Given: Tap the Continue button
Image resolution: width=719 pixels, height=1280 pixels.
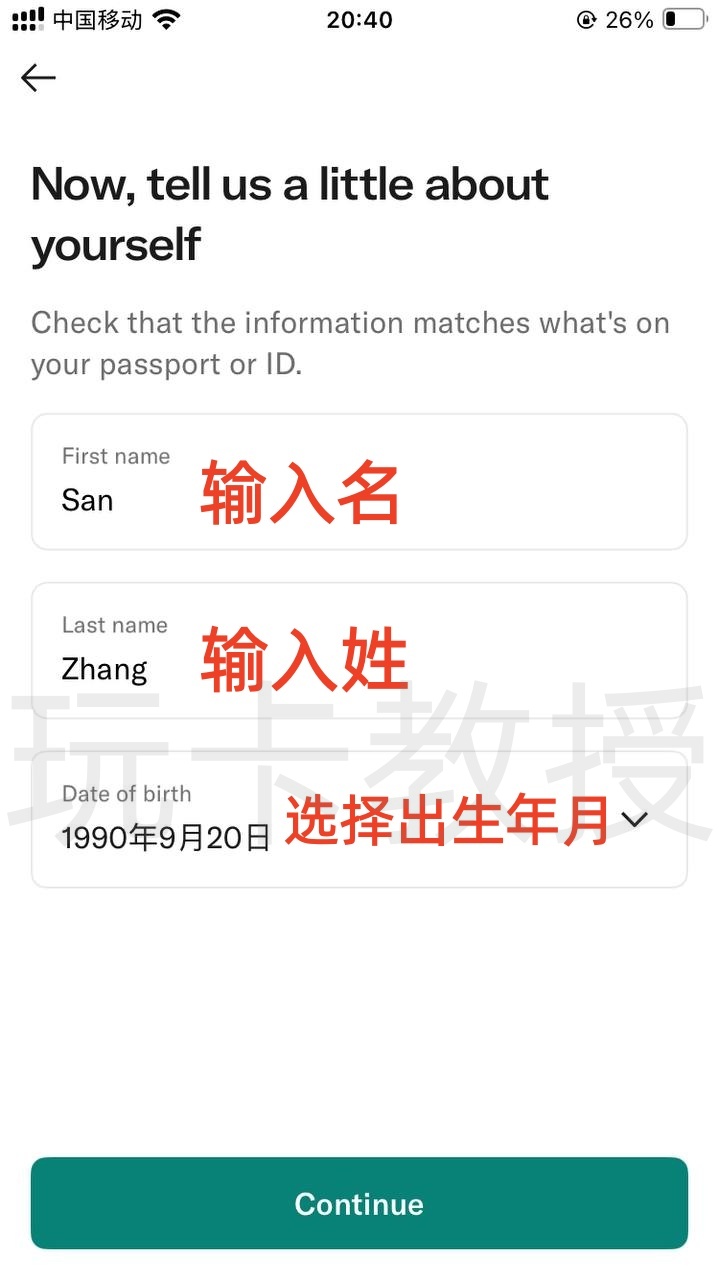Looking at the screenshot, I should point(359,1203).
